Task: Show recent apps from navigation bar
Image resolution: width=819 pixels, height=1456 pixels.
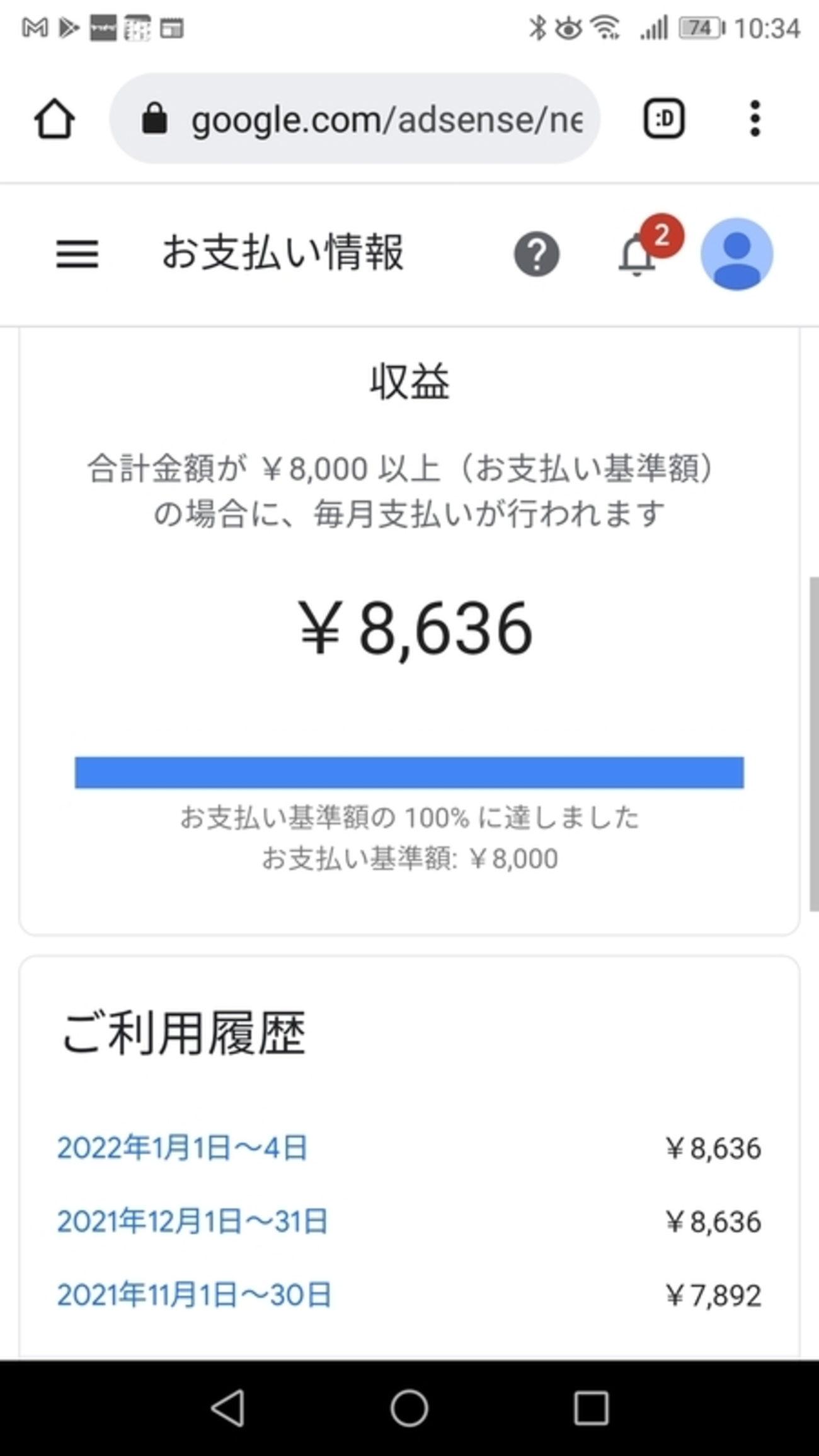Action: 591,1407
